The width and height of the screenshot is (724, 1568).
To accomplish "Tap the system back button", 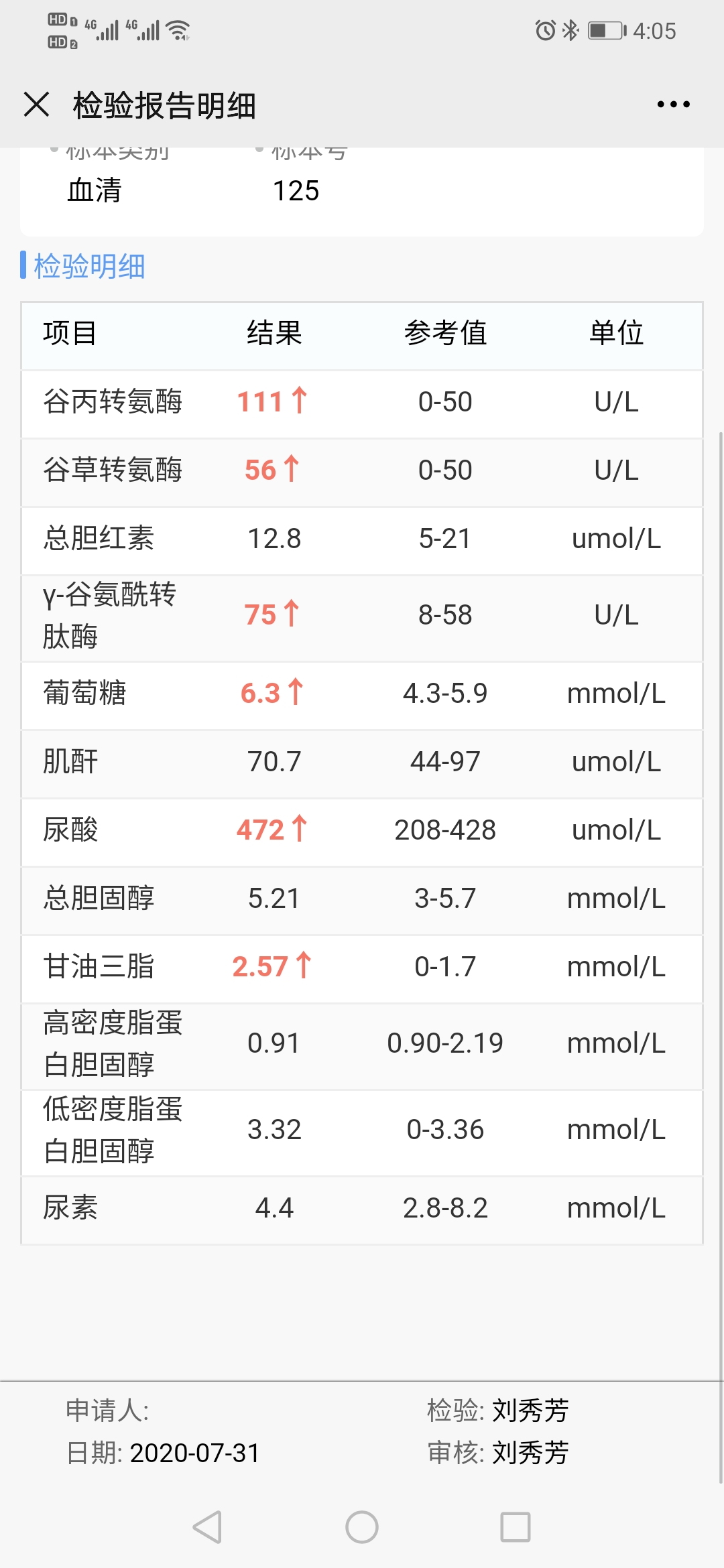I will 207,1527.
